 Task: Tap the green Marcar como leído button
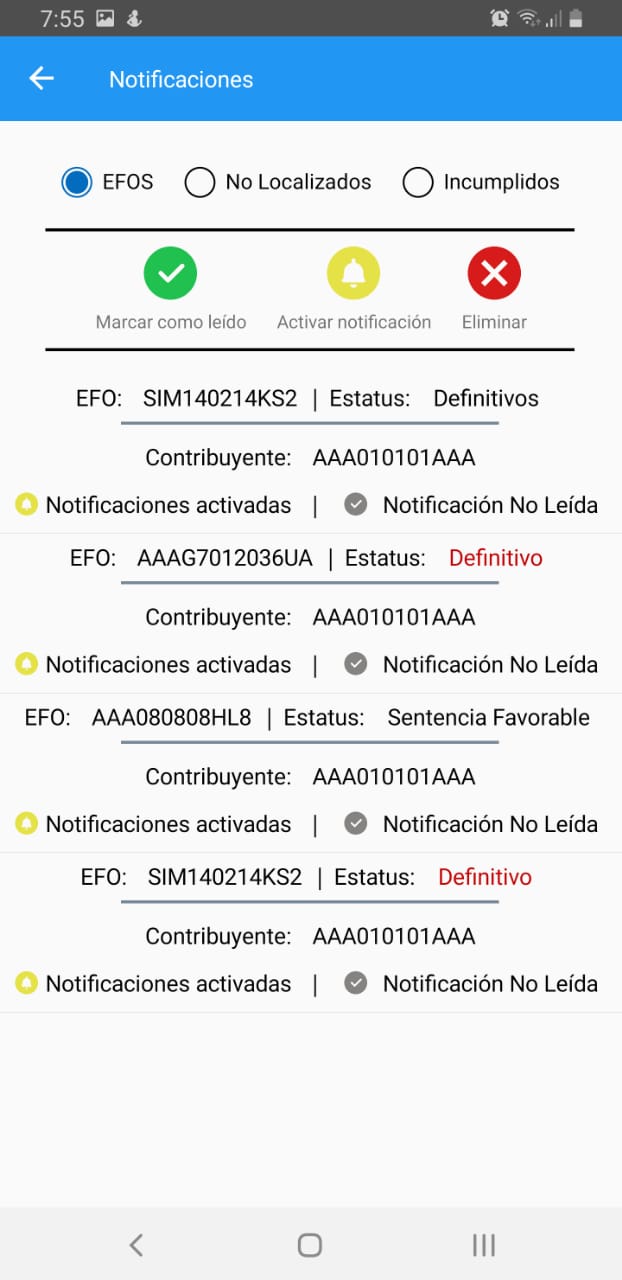pyautogui.click(x=170, y=273)
